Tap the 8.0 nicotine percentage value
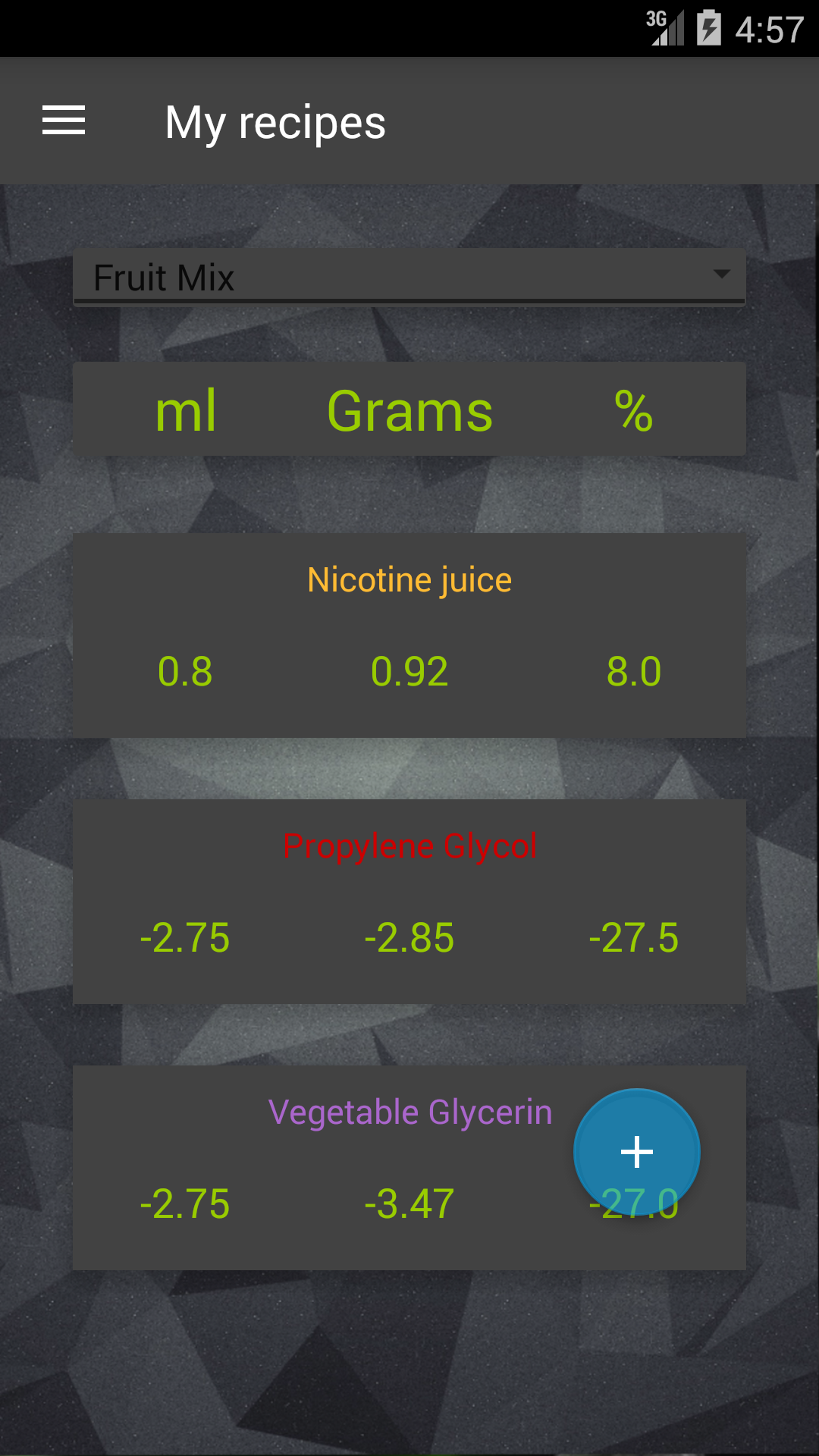Viewport: 819px width, 1456px height. [635, 670]
